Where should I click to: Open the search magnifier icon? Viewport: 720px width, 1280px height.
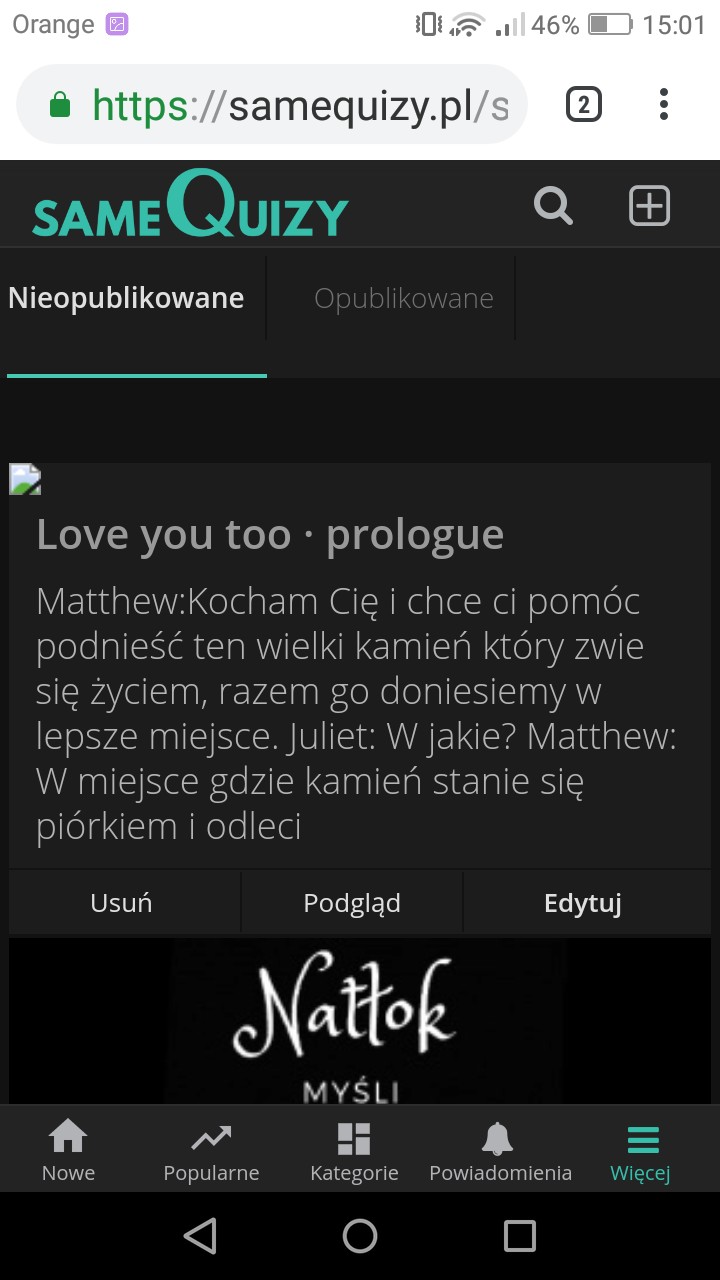pyautogui.click(x=553, y=206)
